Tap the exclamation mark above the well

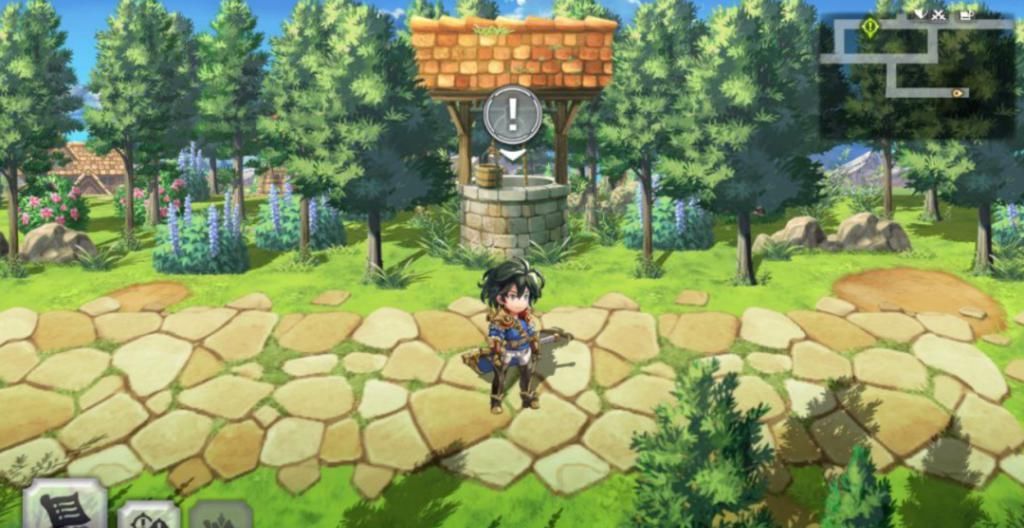pyautogui.click(x=512, y=116)
